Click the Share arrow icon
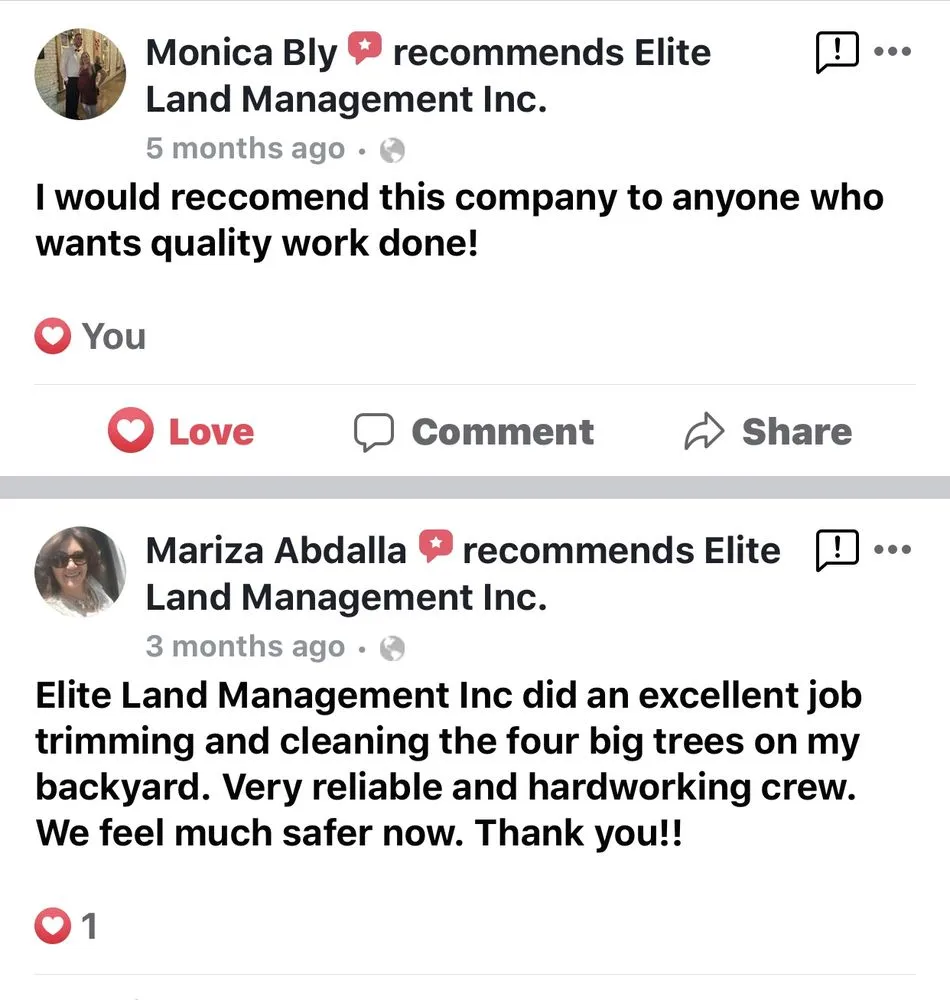Viewport: 950px width, 1000px height. 707,431
